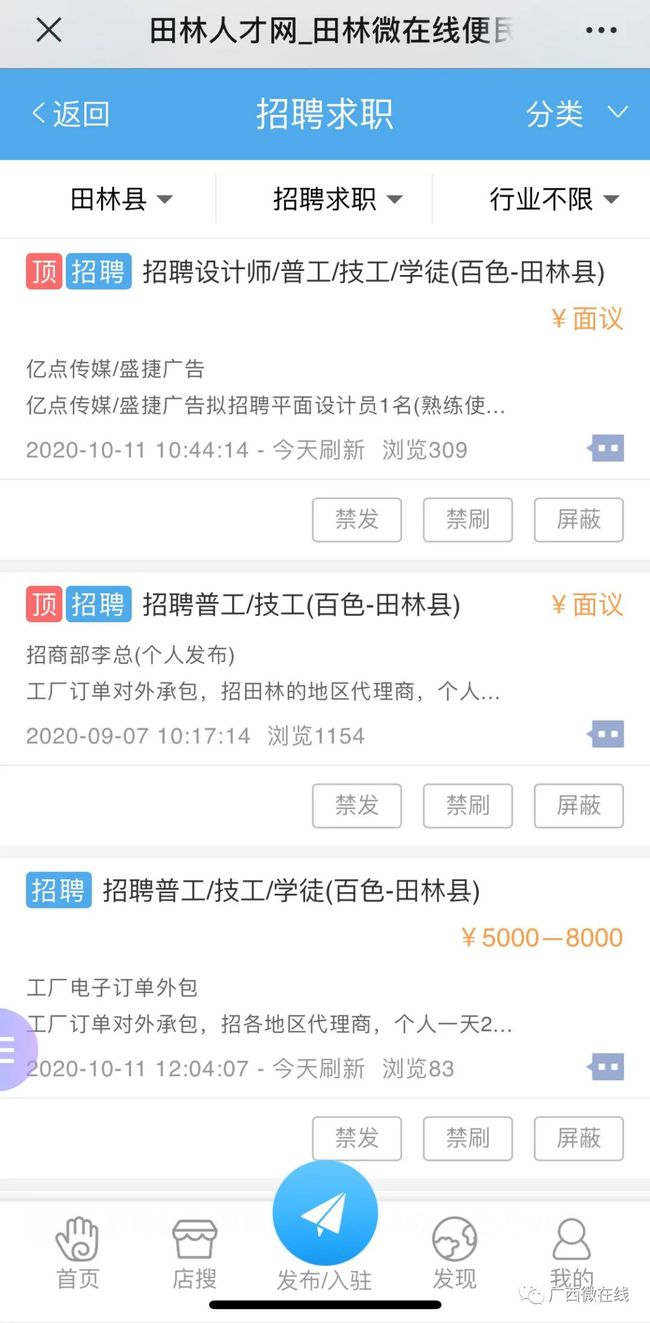Tap 禁刷 under the 招商部李总 listing

(x=468, y=805)
